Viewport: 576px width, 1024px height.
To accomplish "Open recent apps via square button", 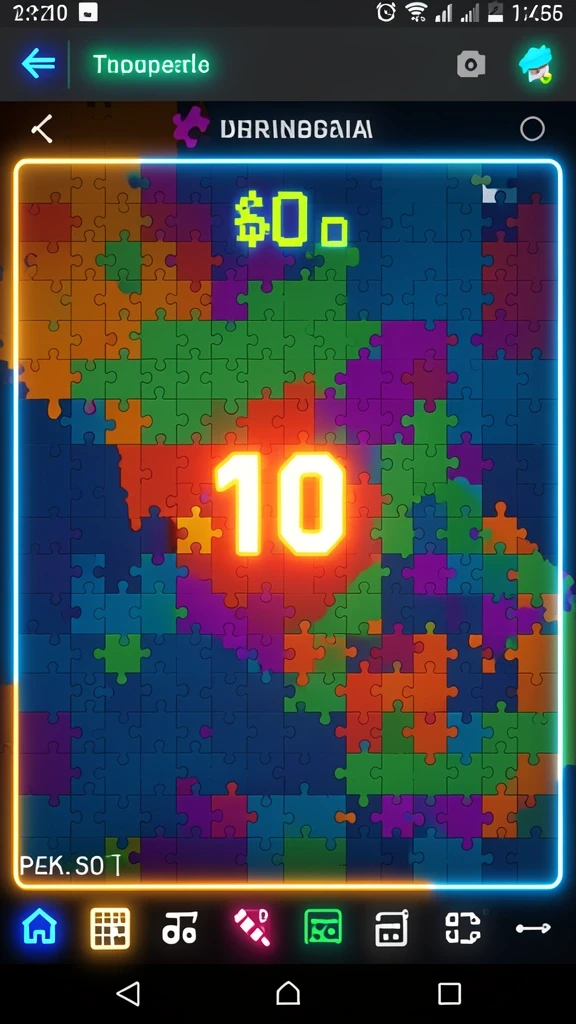I will point(449,993).
